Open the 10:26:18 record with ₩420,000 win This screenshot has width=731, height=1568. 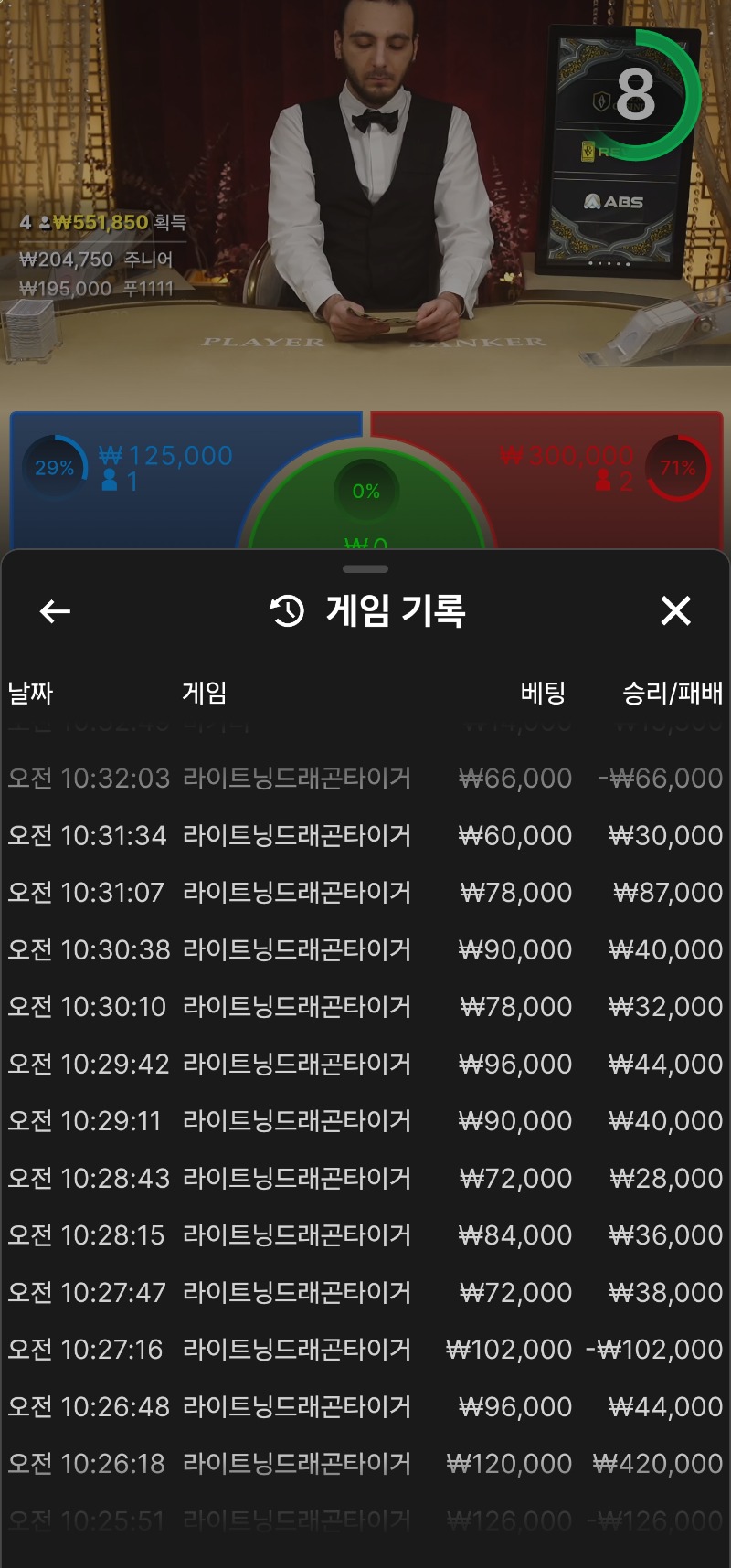click(365, 1464)
